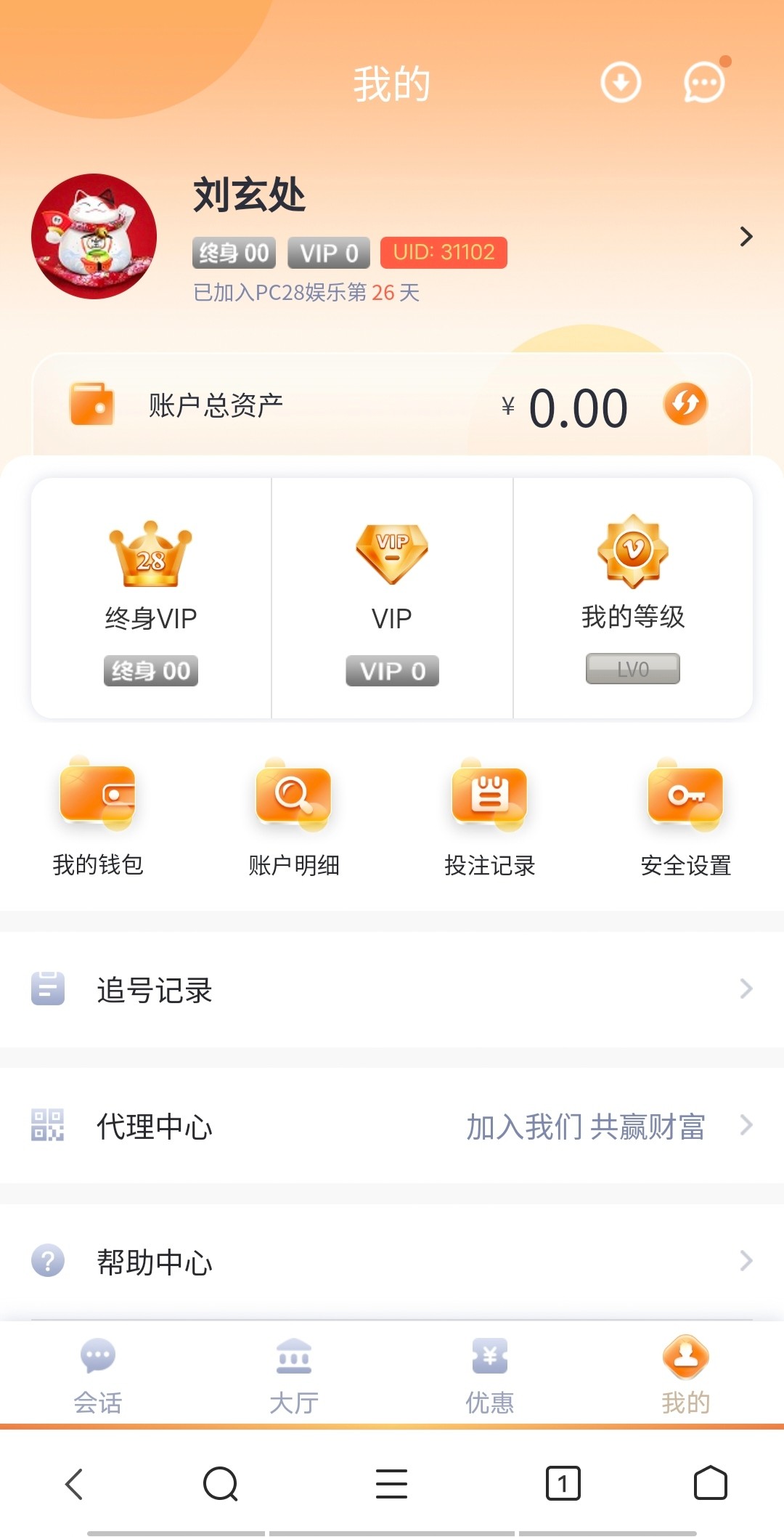Viewport: 784px width, 1537px height.
Task: Open the browser tabs counter button
Action: [563, 1483]
